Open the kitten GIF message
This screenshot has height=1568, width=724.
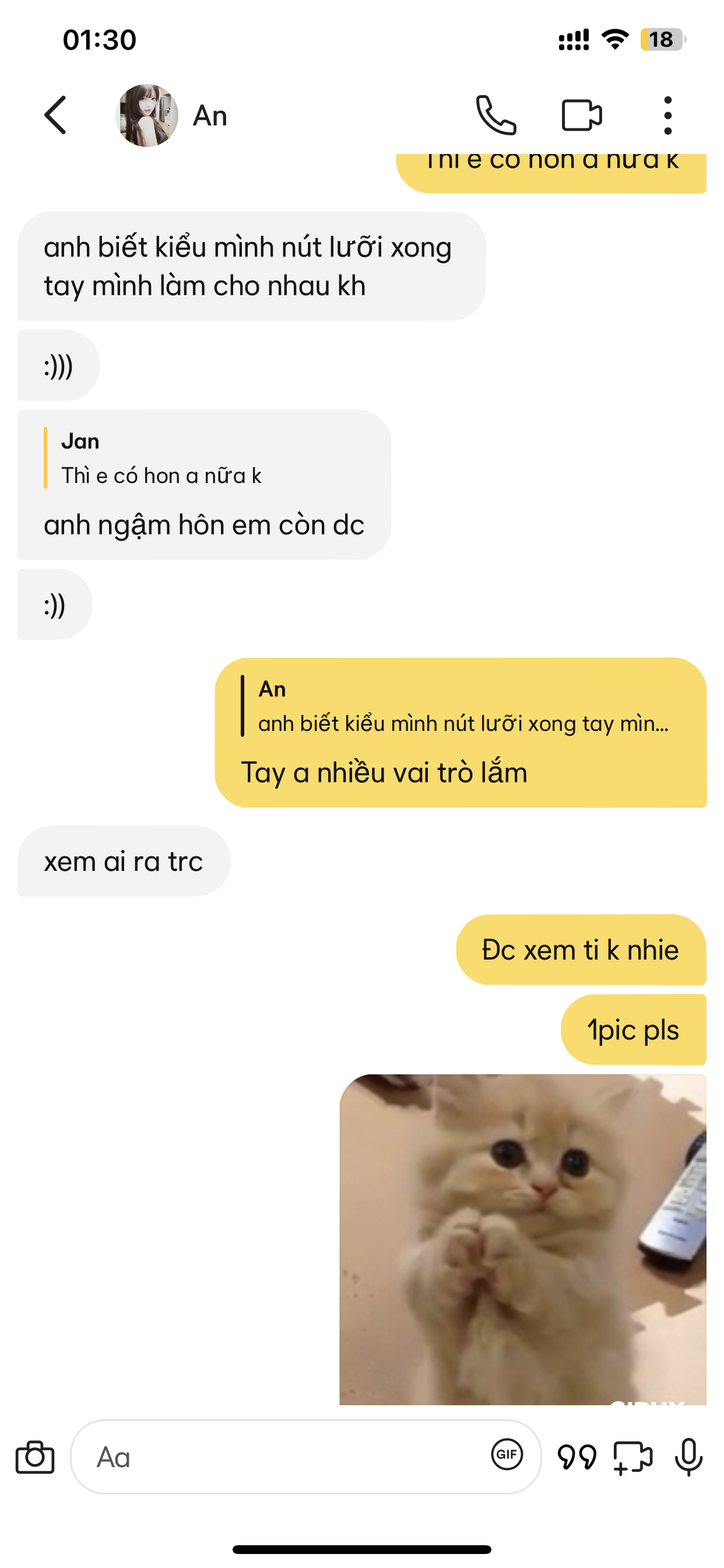coord(522,1238)
